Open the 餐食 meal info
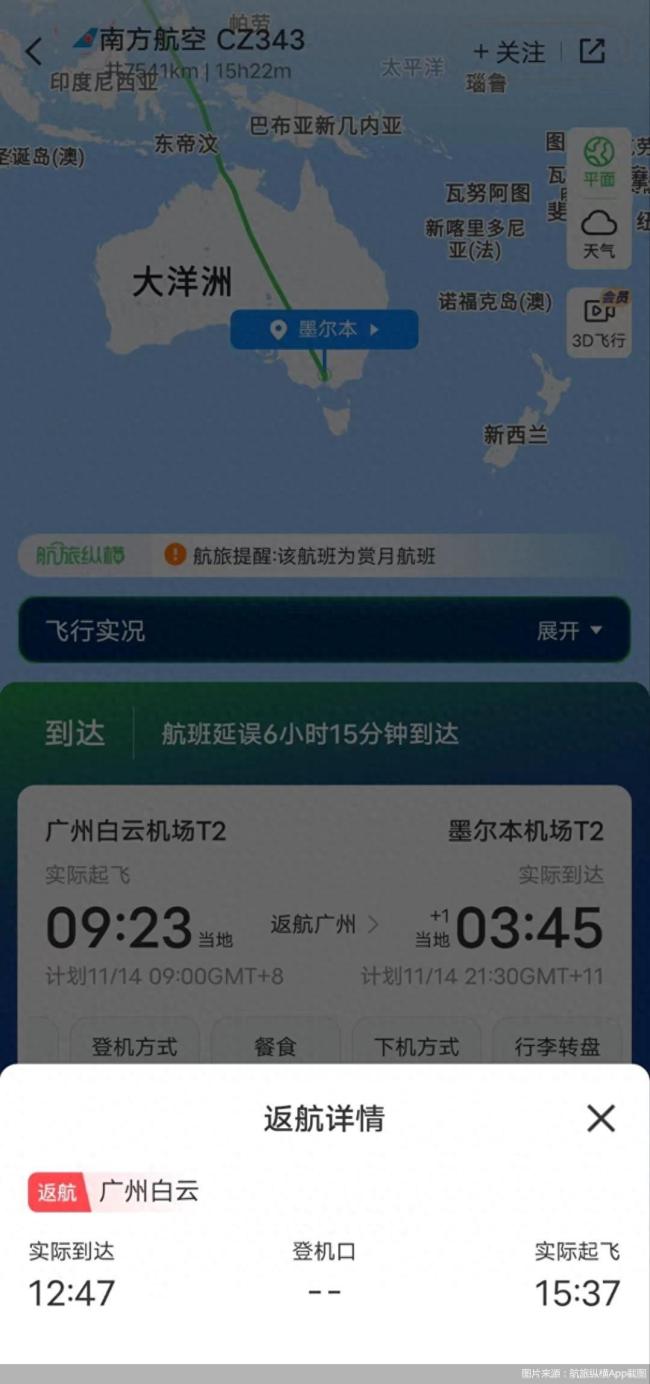This screenshot has height=1384, width=650. point(275,1046)
